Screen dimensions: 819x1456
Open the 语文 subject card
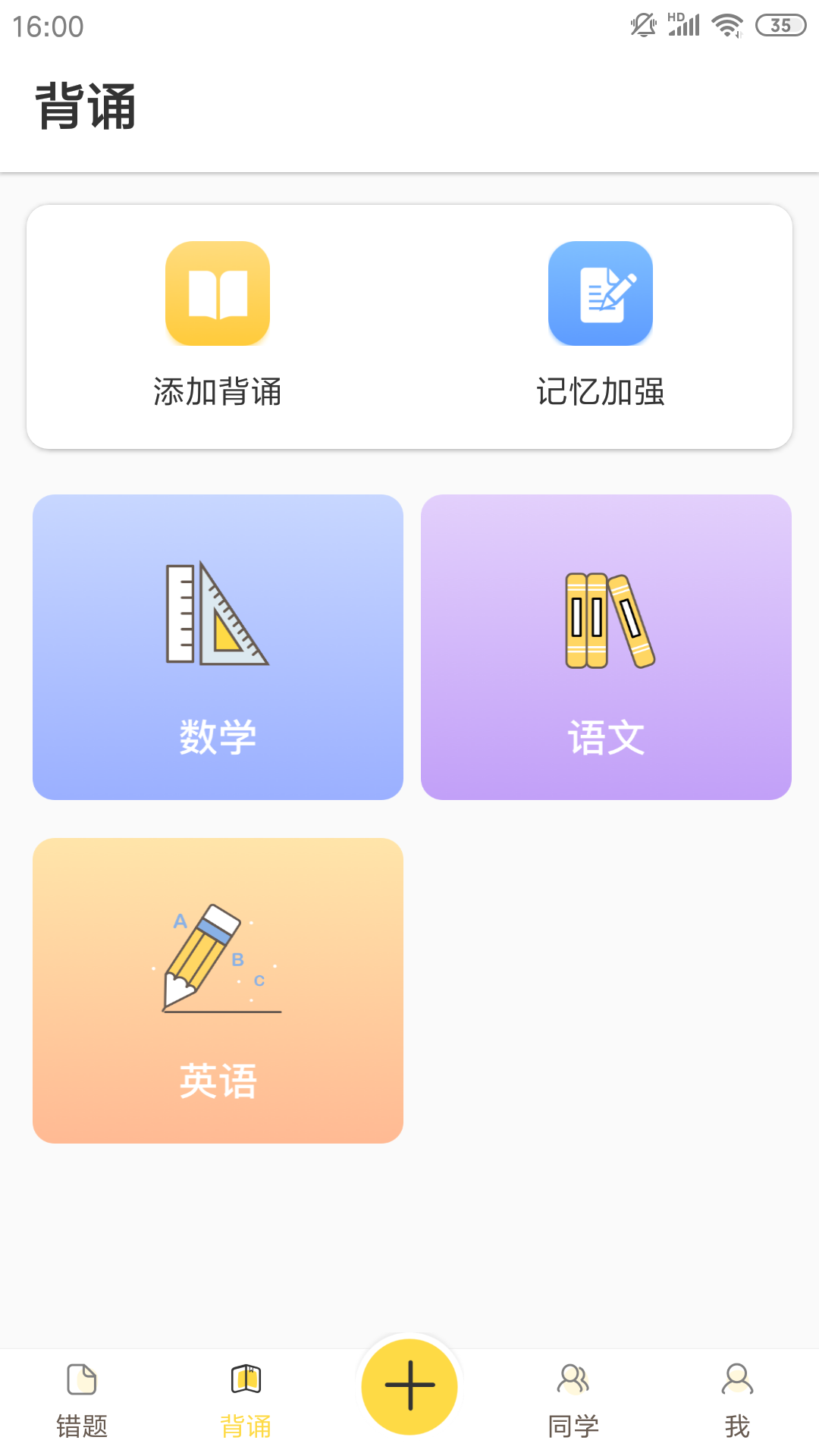[x=606, y=645]
